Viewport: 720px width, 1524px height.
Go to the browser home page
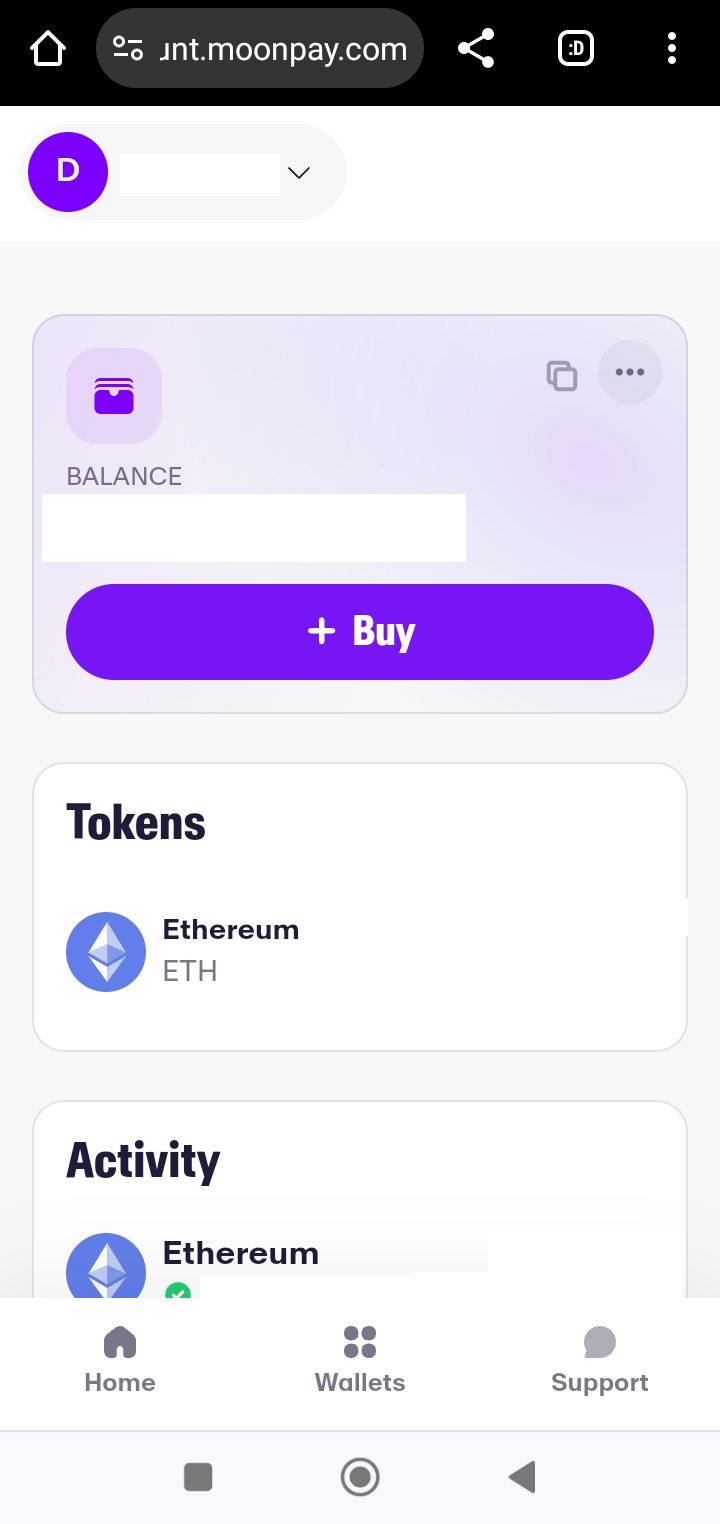pyautogui.click(x=48, y=48)
